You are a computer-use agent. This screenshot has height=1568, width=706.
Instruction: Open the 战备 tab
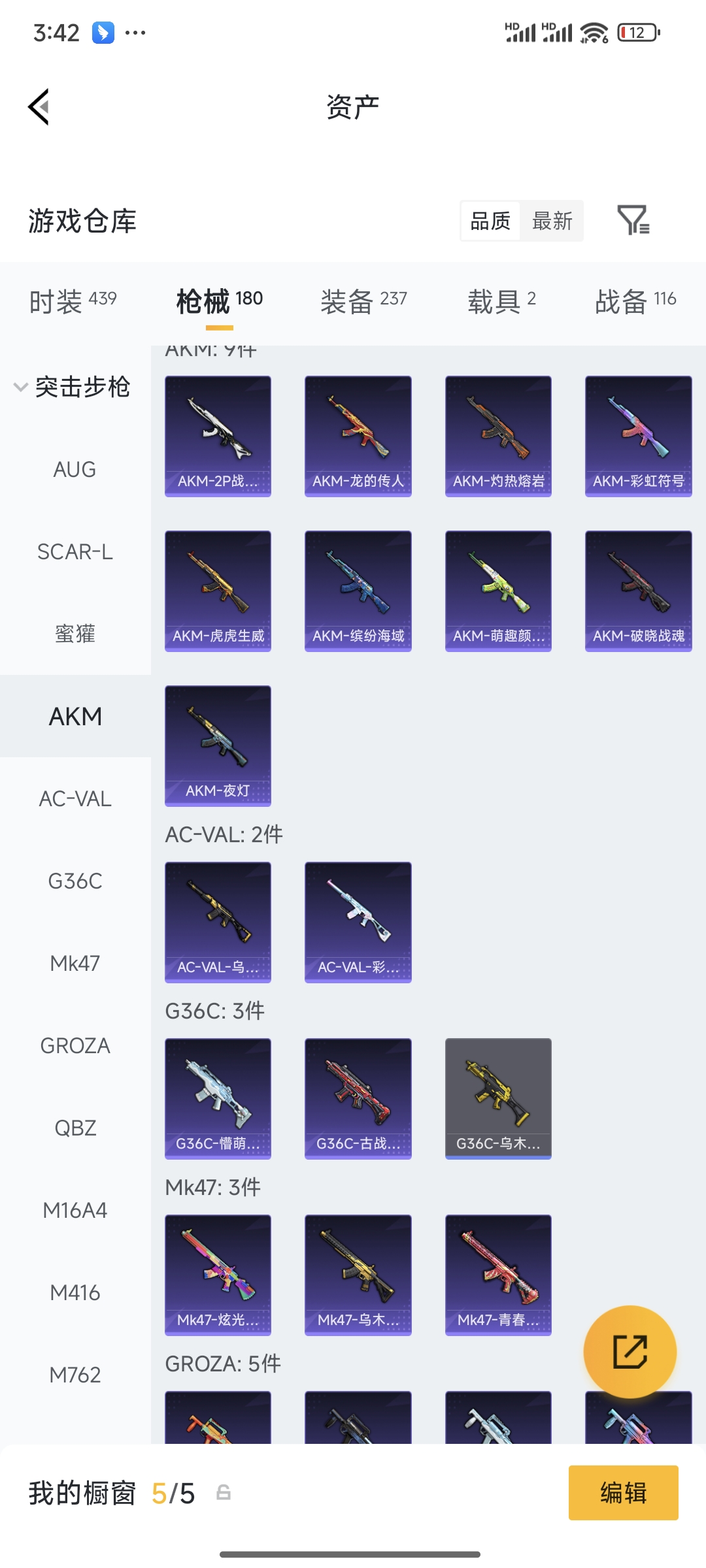point(635,301)
